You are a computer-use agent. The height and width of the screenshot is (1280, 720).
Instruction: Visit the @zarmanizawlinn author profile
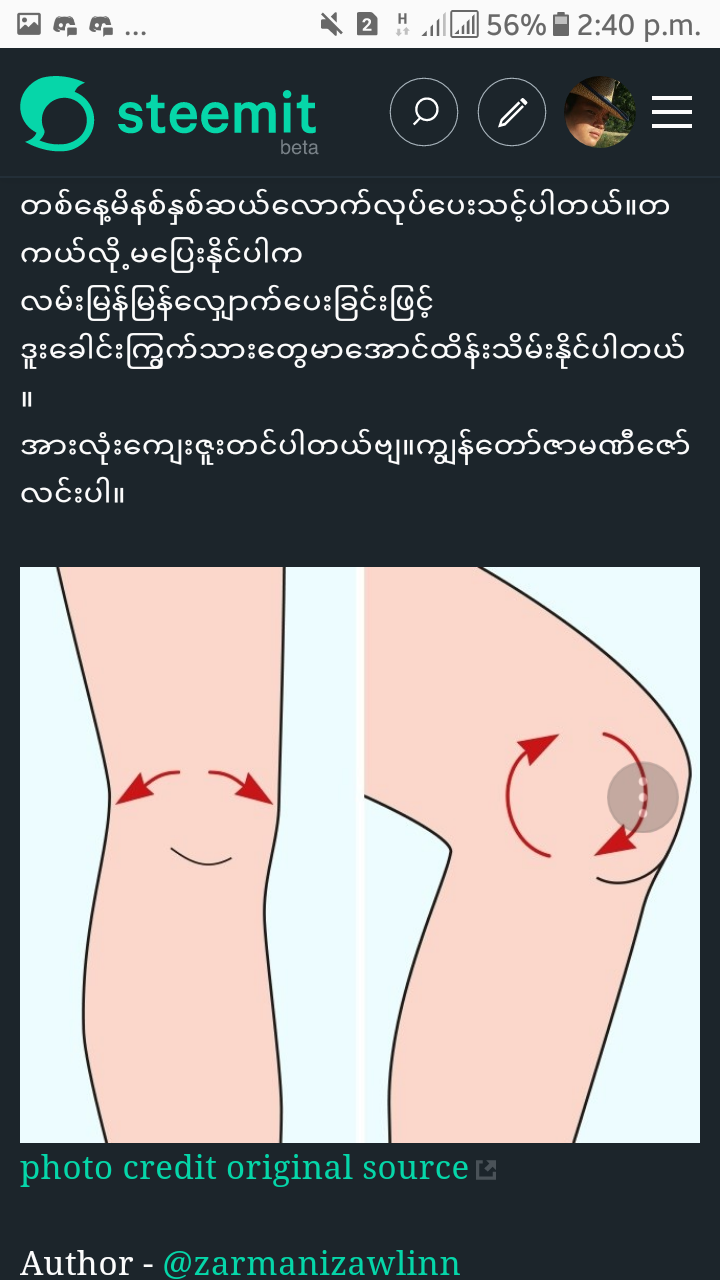[x=311, y=1262]
